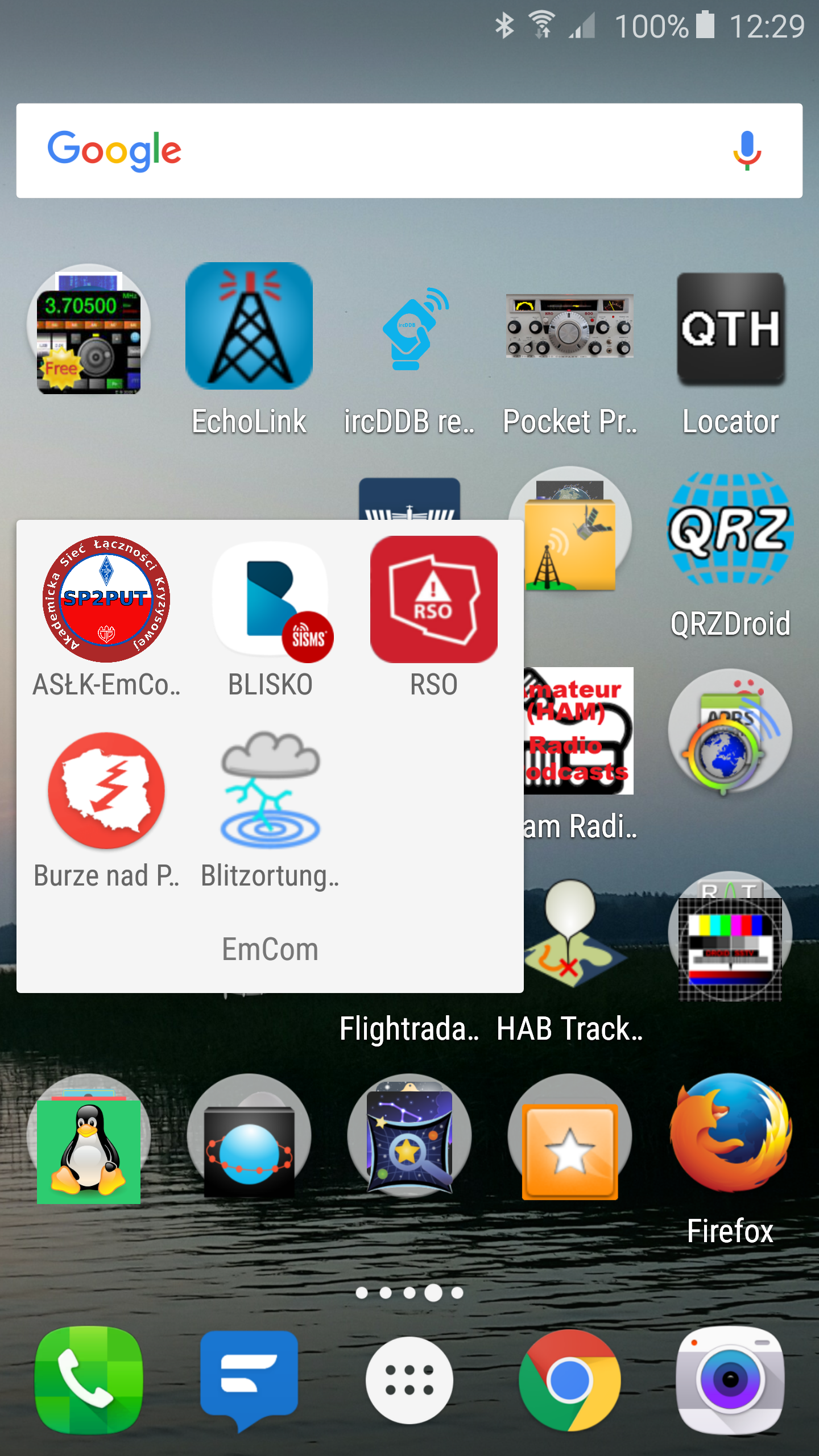819x1456 pixels.
Task: Open the QTH Locator app
Action: (x=730, y=330)
